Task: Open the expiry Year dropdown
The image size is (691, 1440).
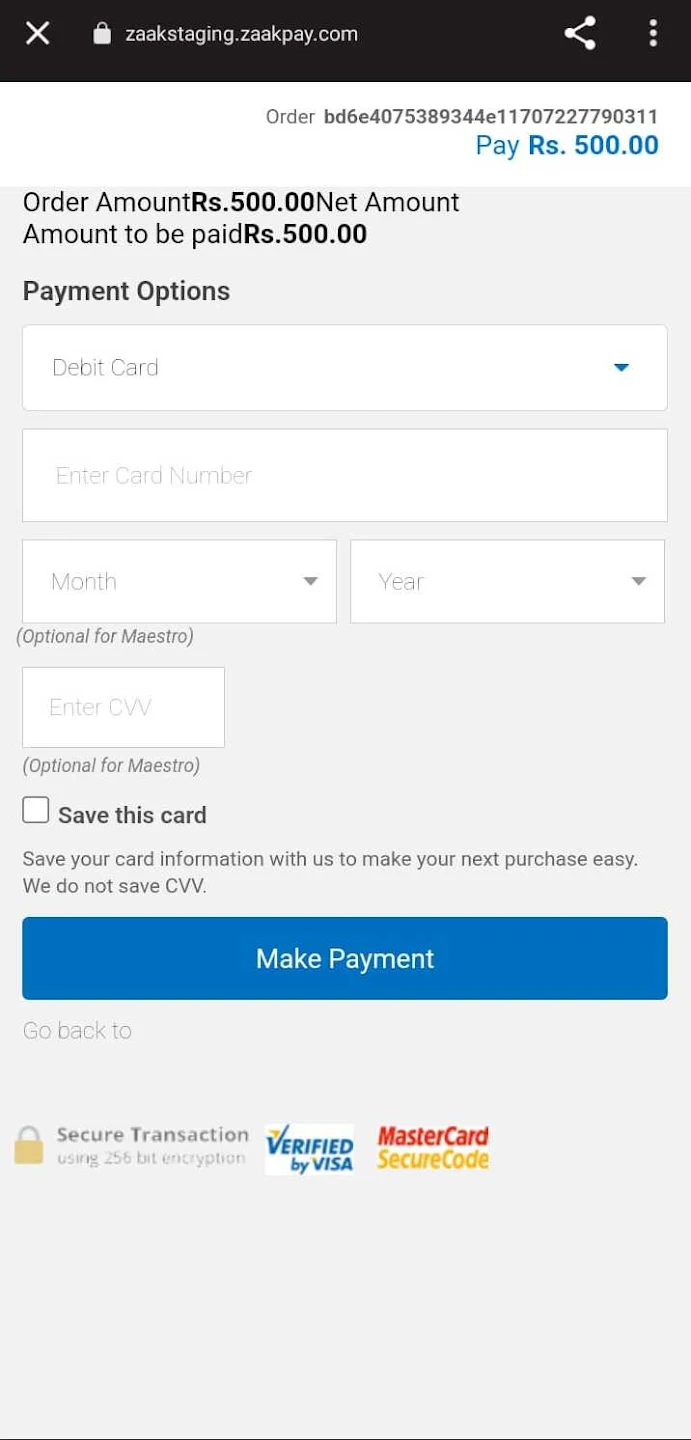Action: coord(507,582)
